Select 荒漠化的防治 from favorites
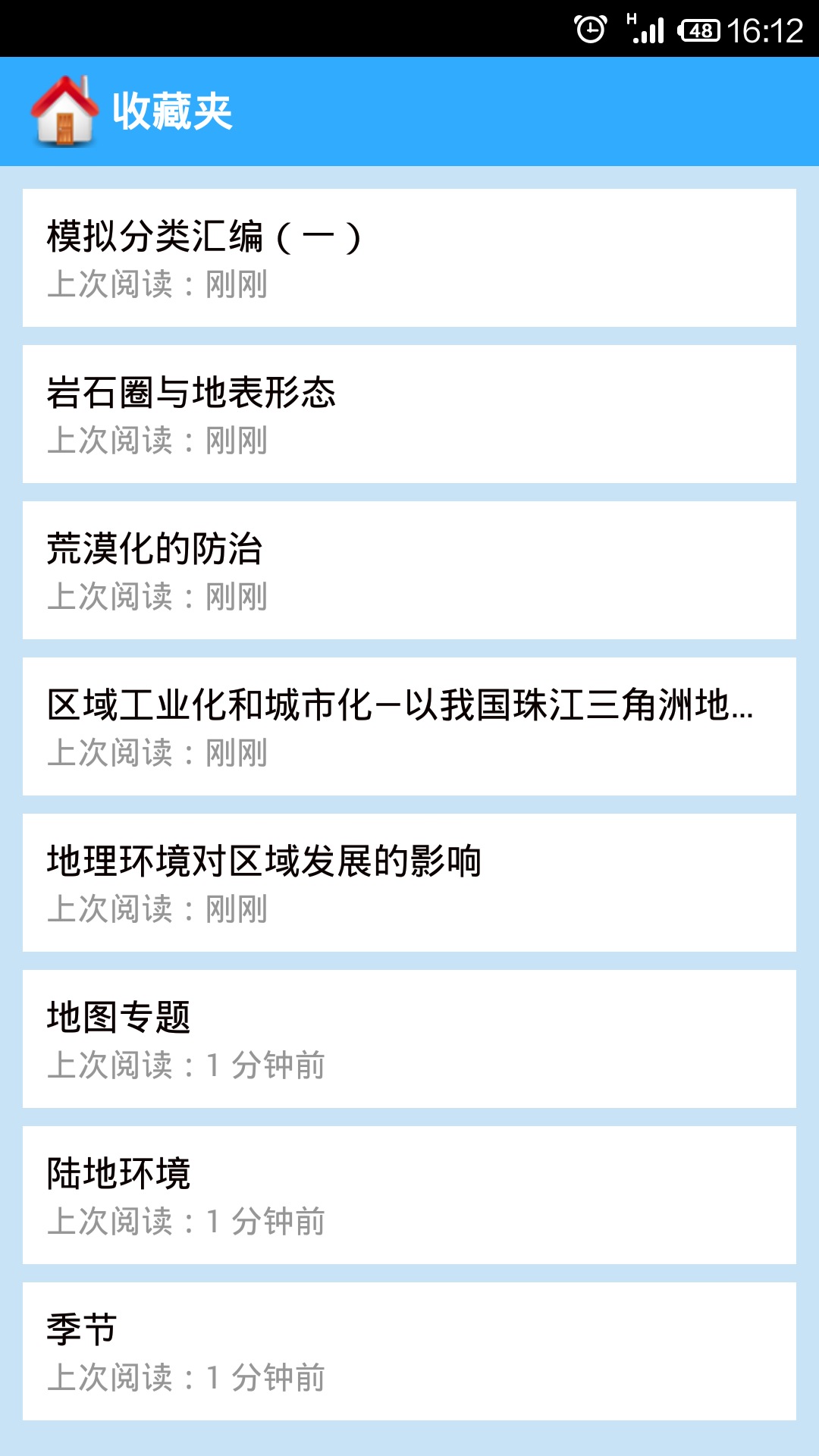 pos(409,570)
